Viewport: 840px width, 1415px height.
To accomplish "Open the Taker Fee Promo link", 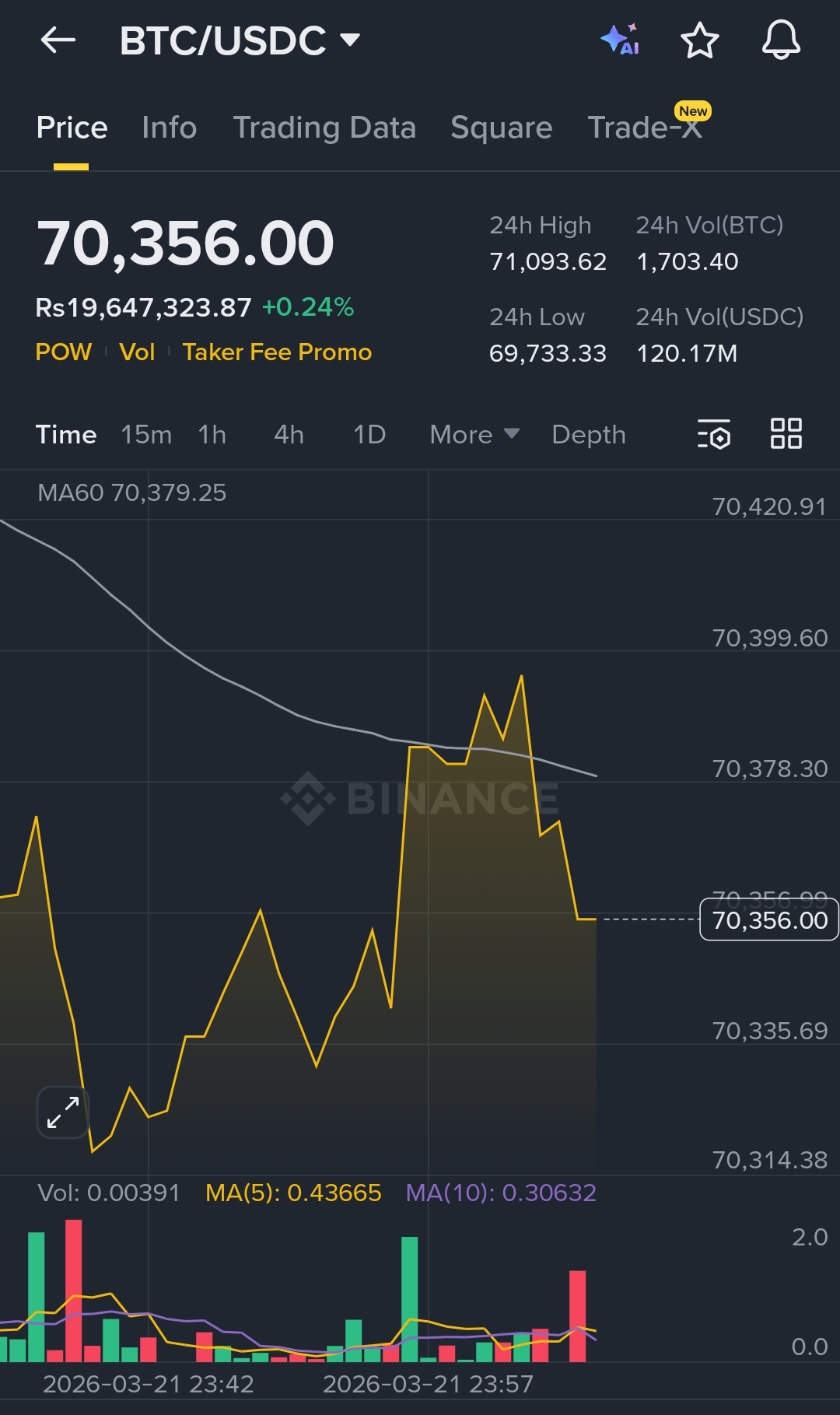I will [277, 352].
